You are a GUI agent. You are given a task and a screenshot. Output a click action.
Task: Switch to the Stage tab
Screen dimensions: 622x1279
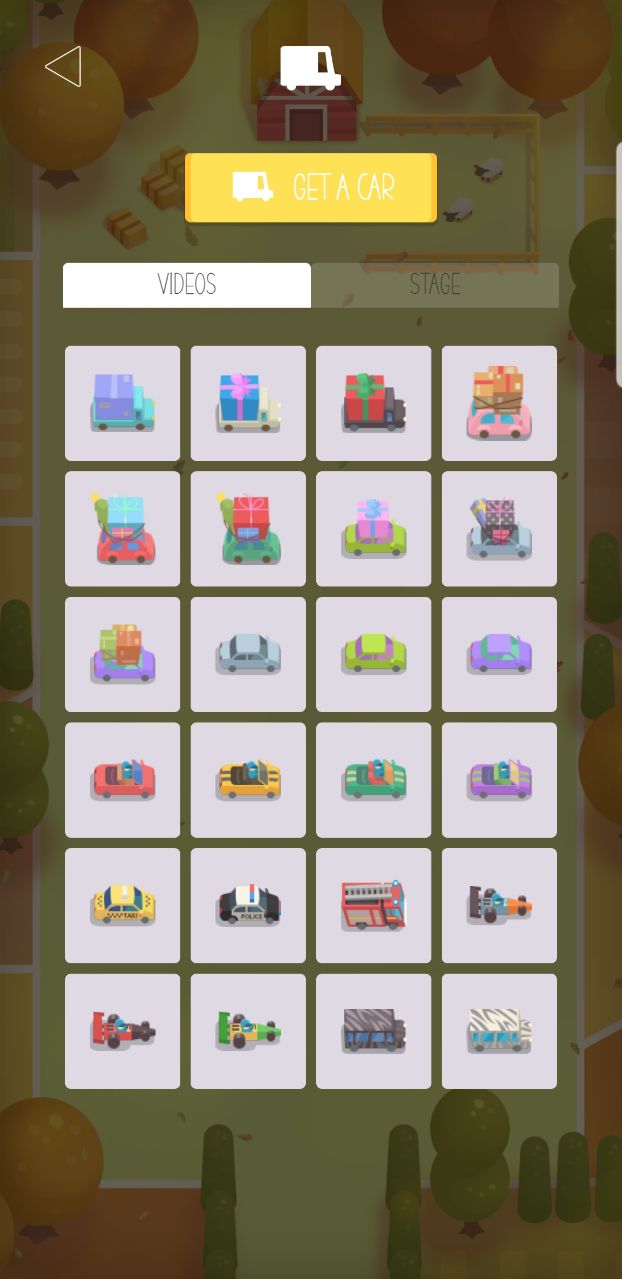435,285
